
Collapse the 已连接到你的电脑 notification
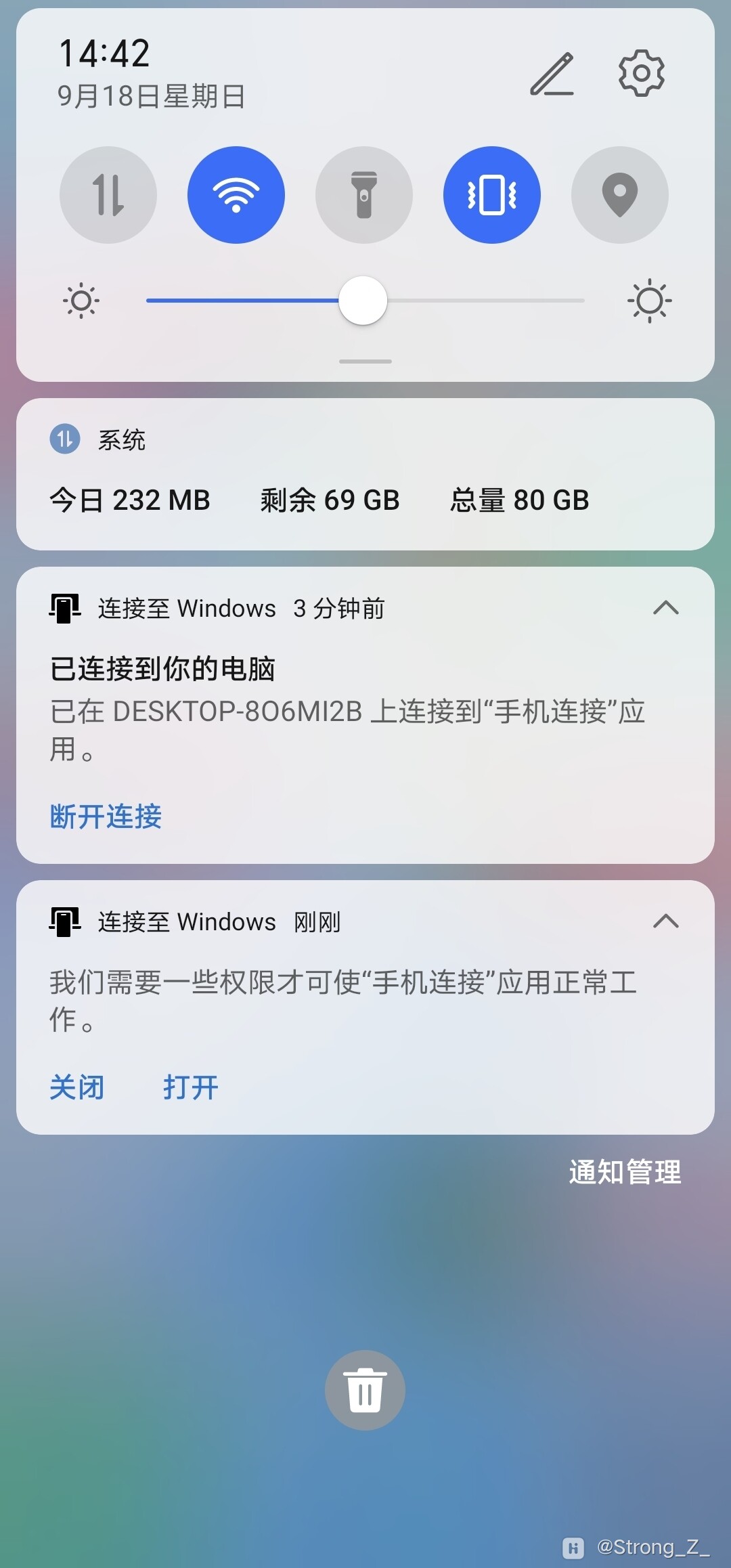point(666,608)
